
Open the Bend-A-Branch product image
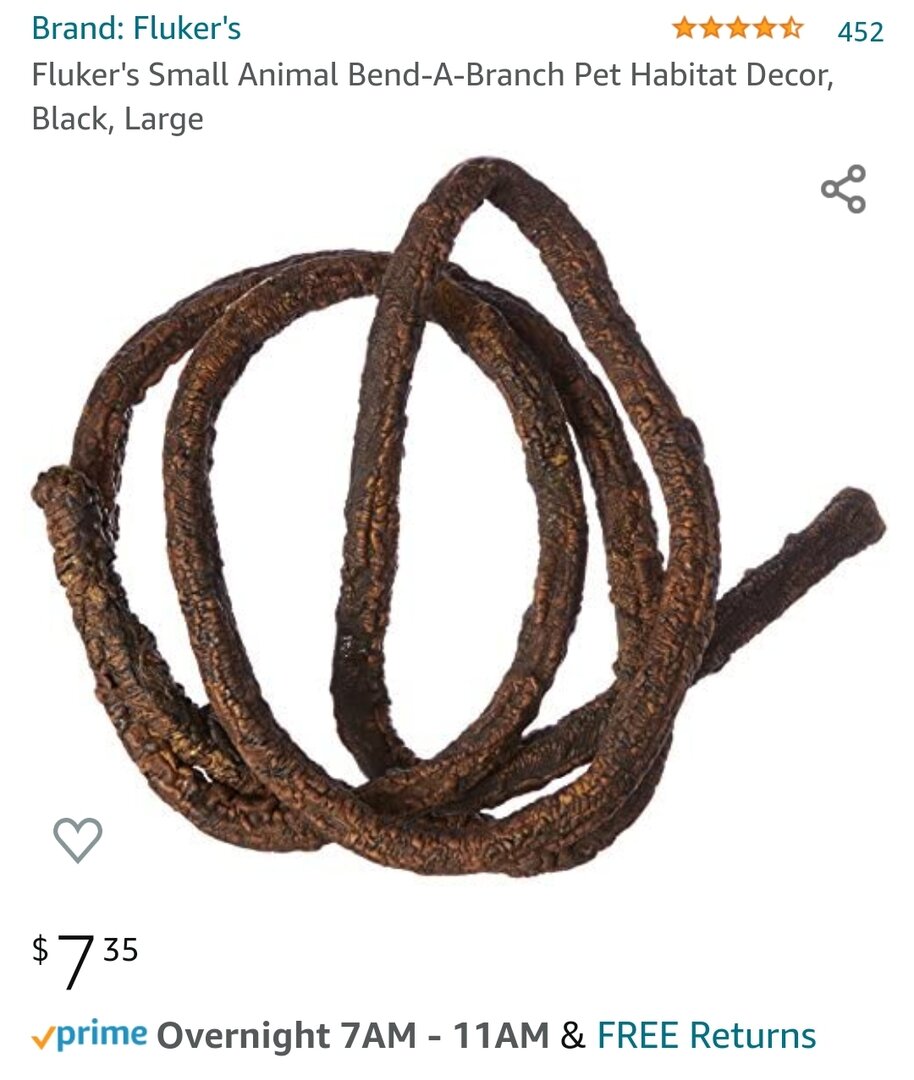click(x=458, y=517)
